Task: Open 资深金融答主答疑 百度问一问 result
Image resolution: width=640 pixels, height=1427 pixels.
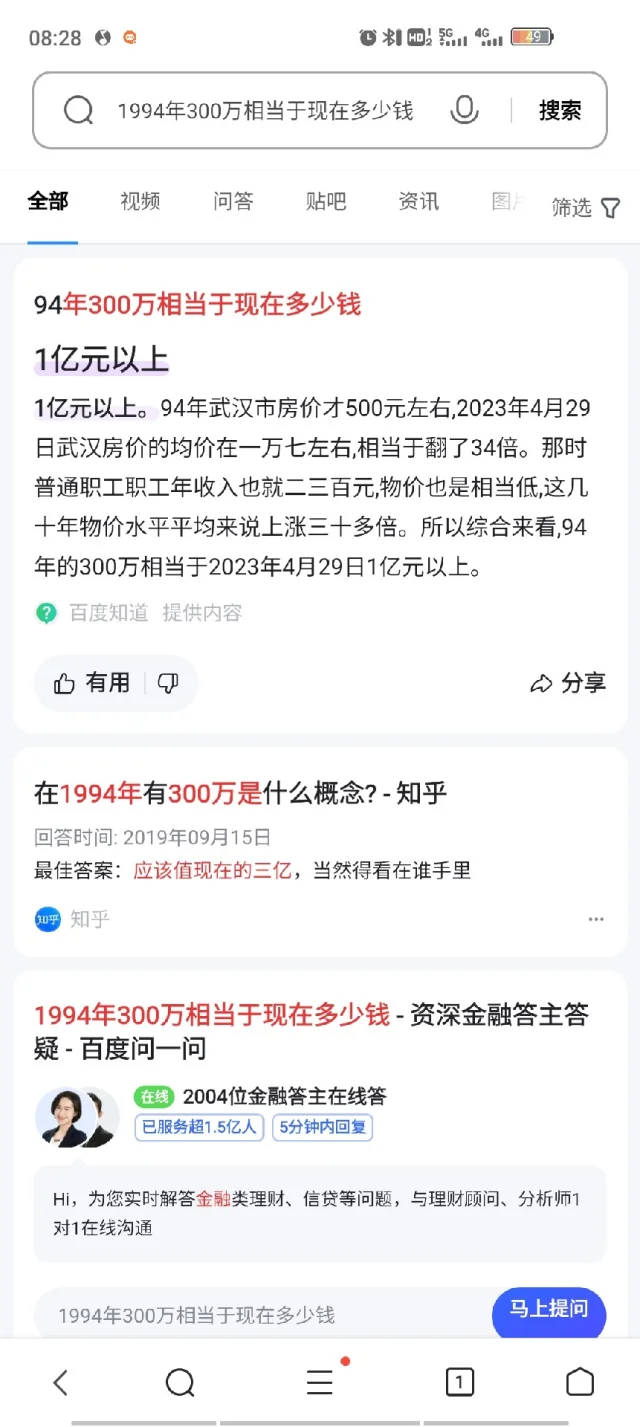Action: point(310,1031)
